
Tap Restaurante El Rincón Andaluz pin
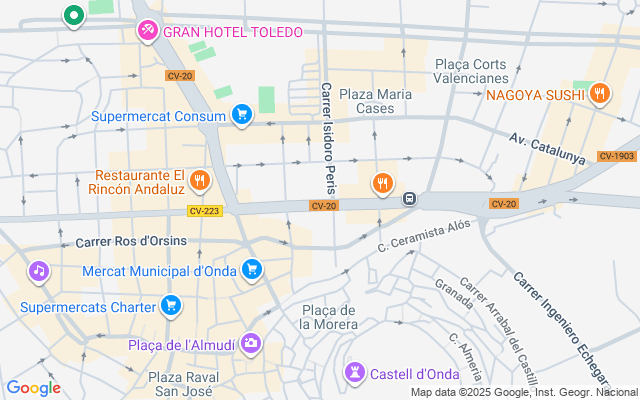click(x=200, y=180)
